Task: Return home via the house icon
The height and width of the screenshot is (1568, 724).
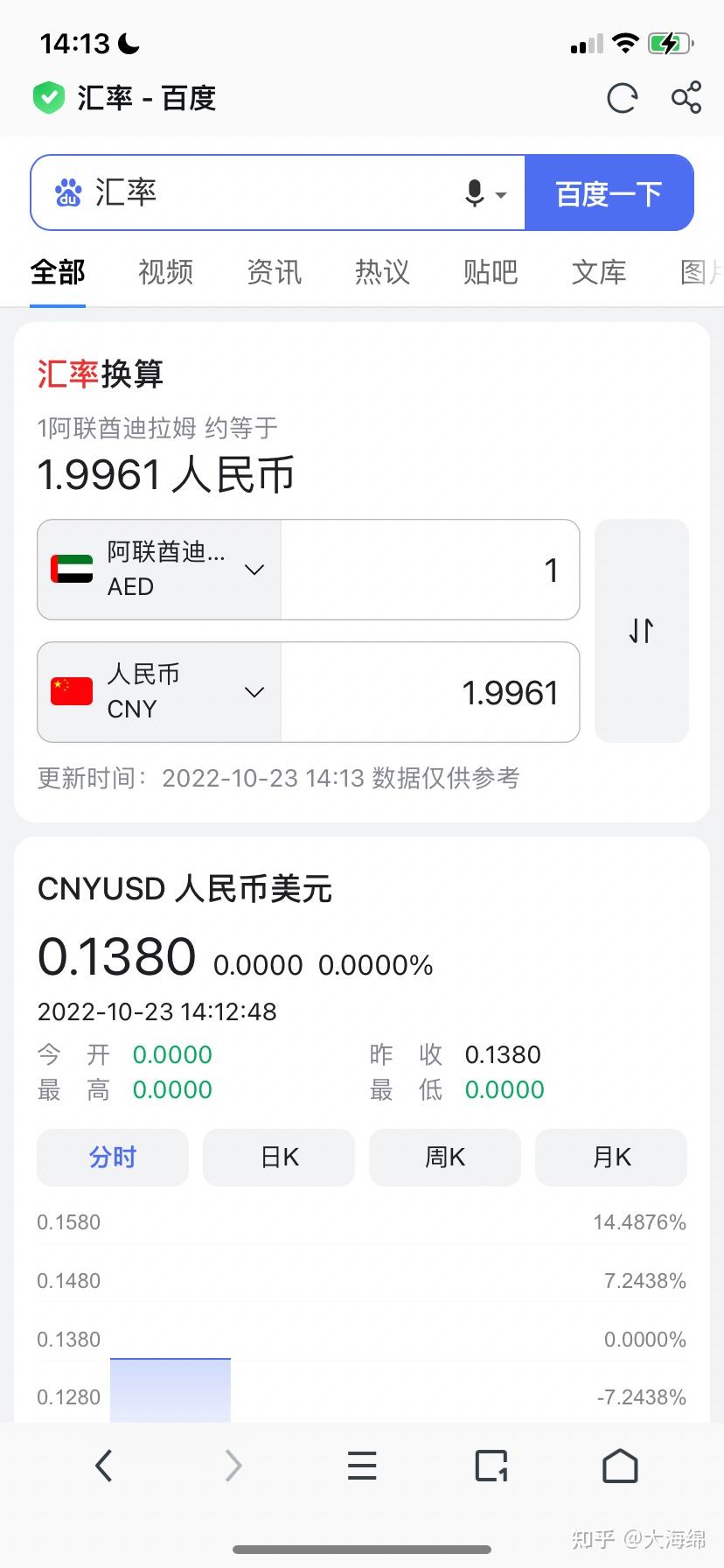Action: (620, 1465)
